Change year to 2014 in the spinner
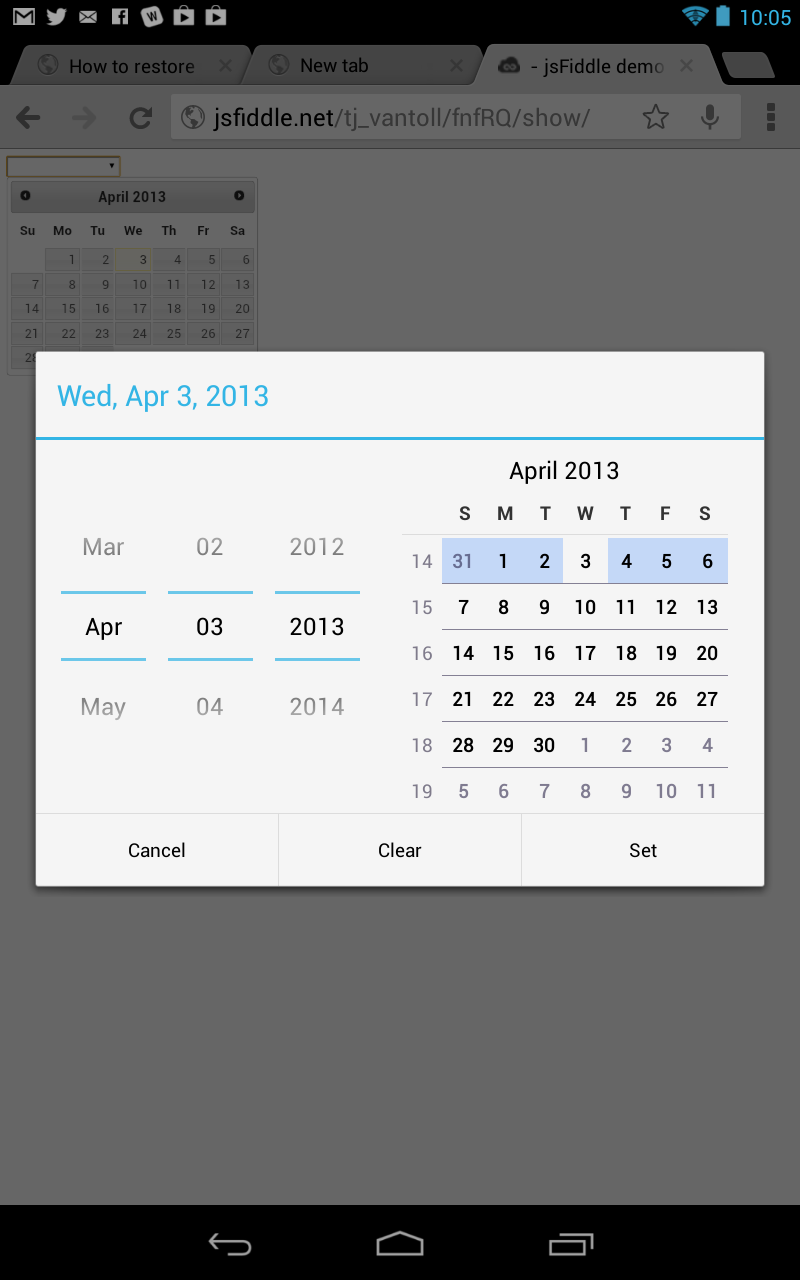The image size is (800, 1280). pos(317,707)
